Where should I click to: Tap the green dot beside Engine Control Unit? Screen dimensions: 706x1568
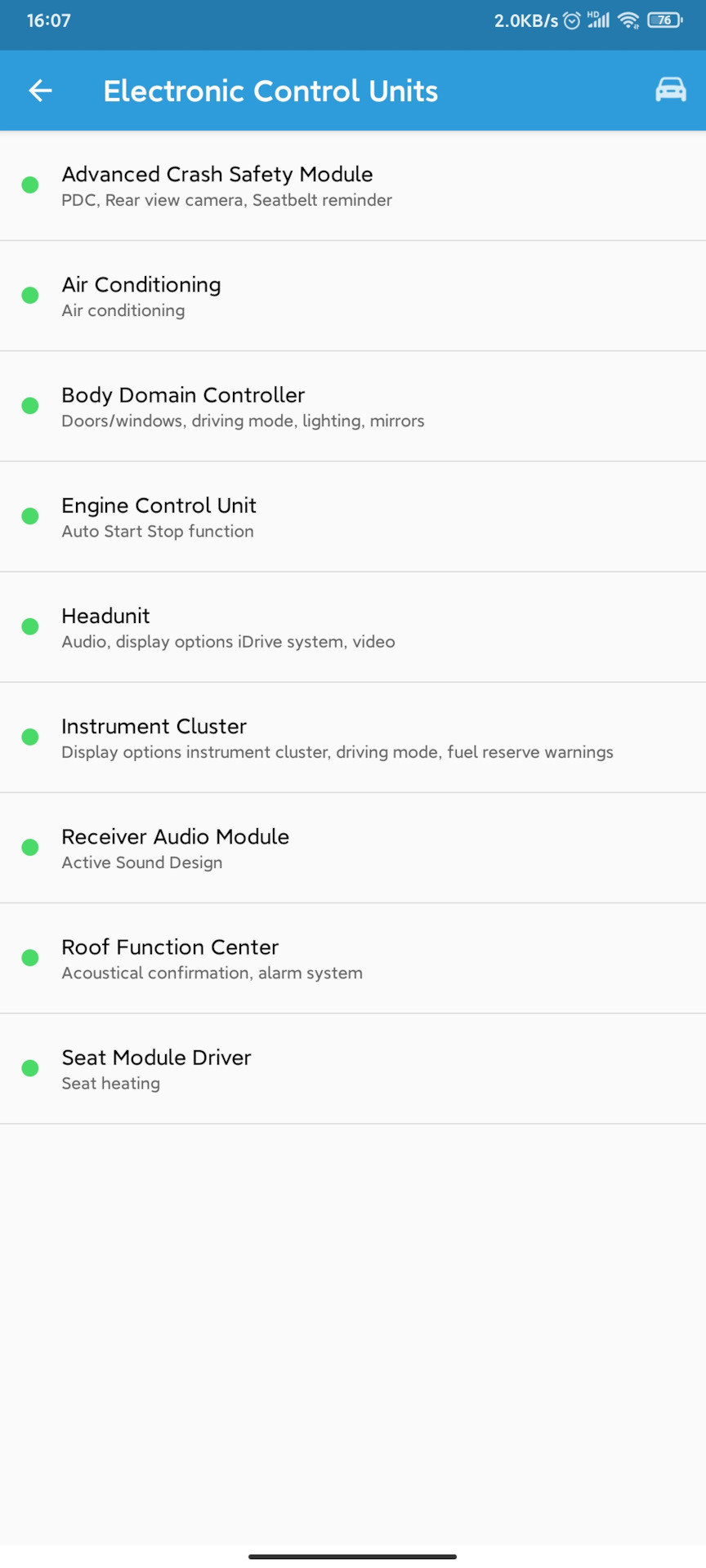click(30, 516)
